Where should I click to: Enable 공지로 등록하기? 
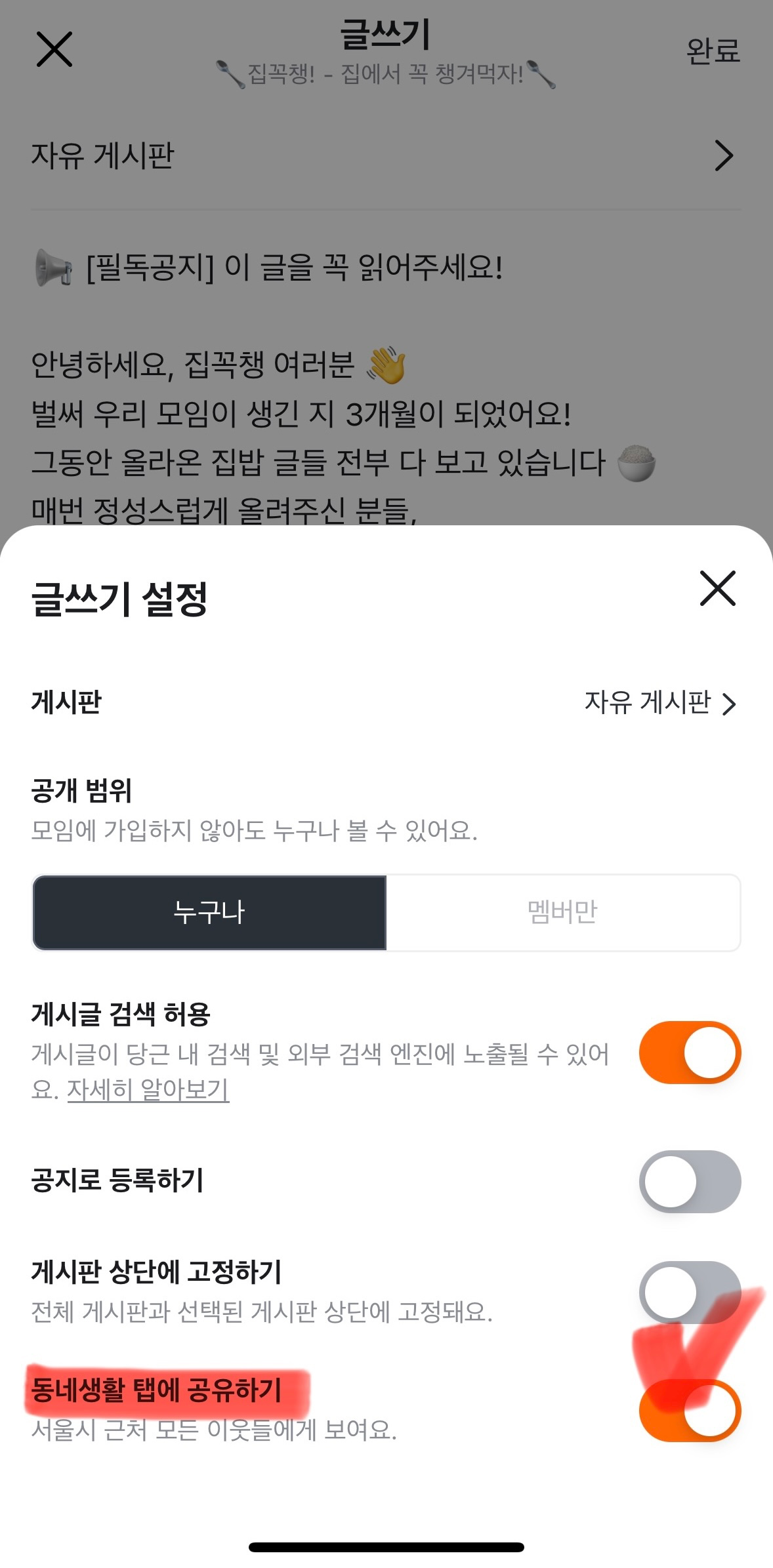(690, 1181)
